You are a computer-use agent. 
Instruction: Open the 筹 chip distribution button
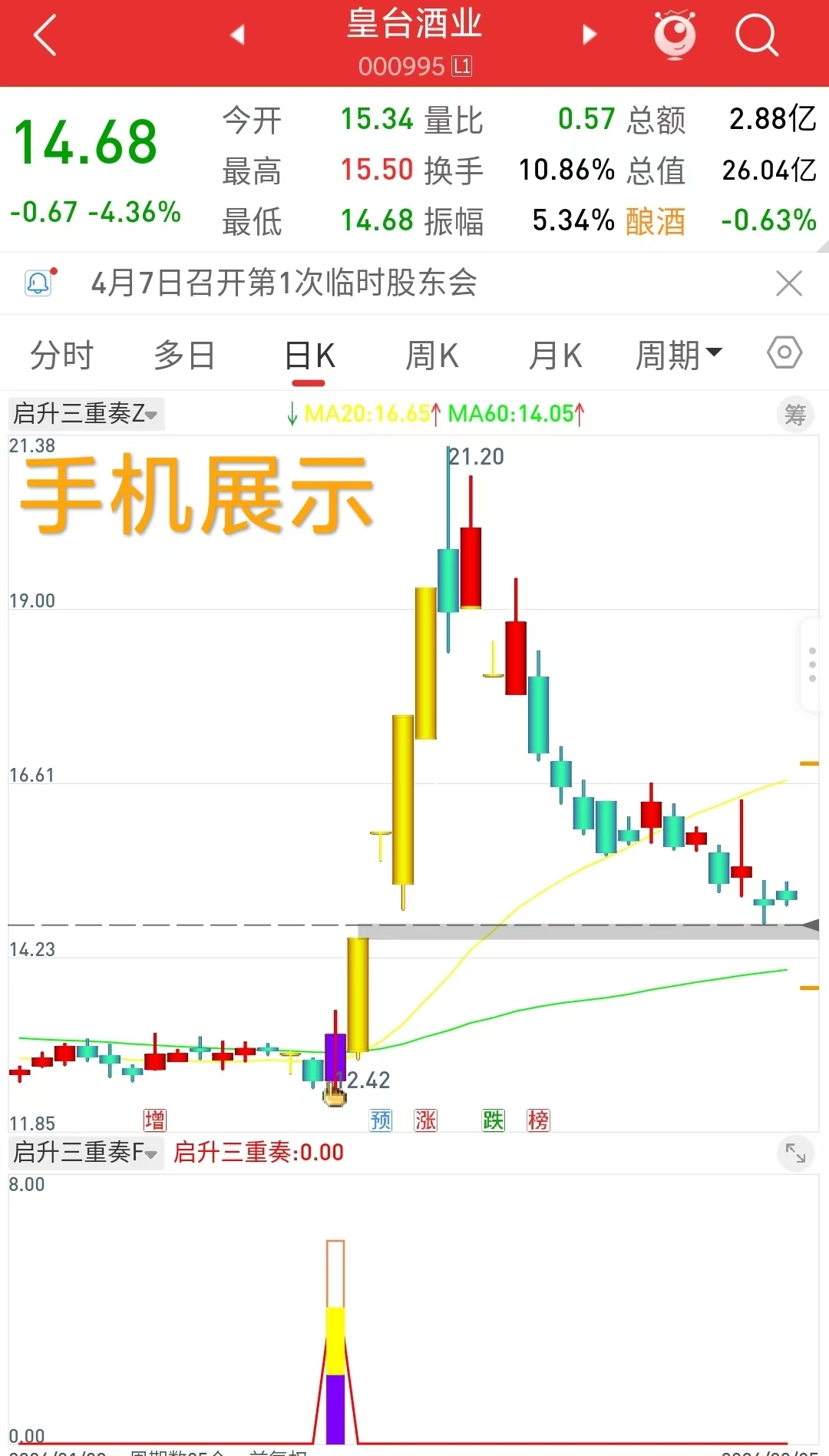795,415
